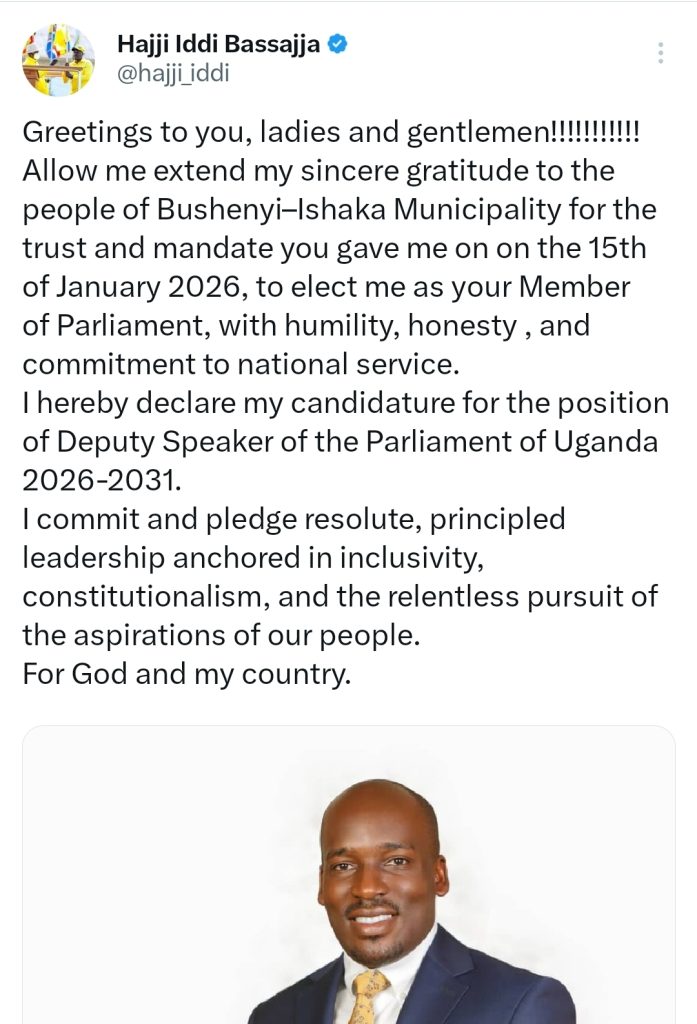
Task: View the attached portrait photo
Action: tap(348, 880)
